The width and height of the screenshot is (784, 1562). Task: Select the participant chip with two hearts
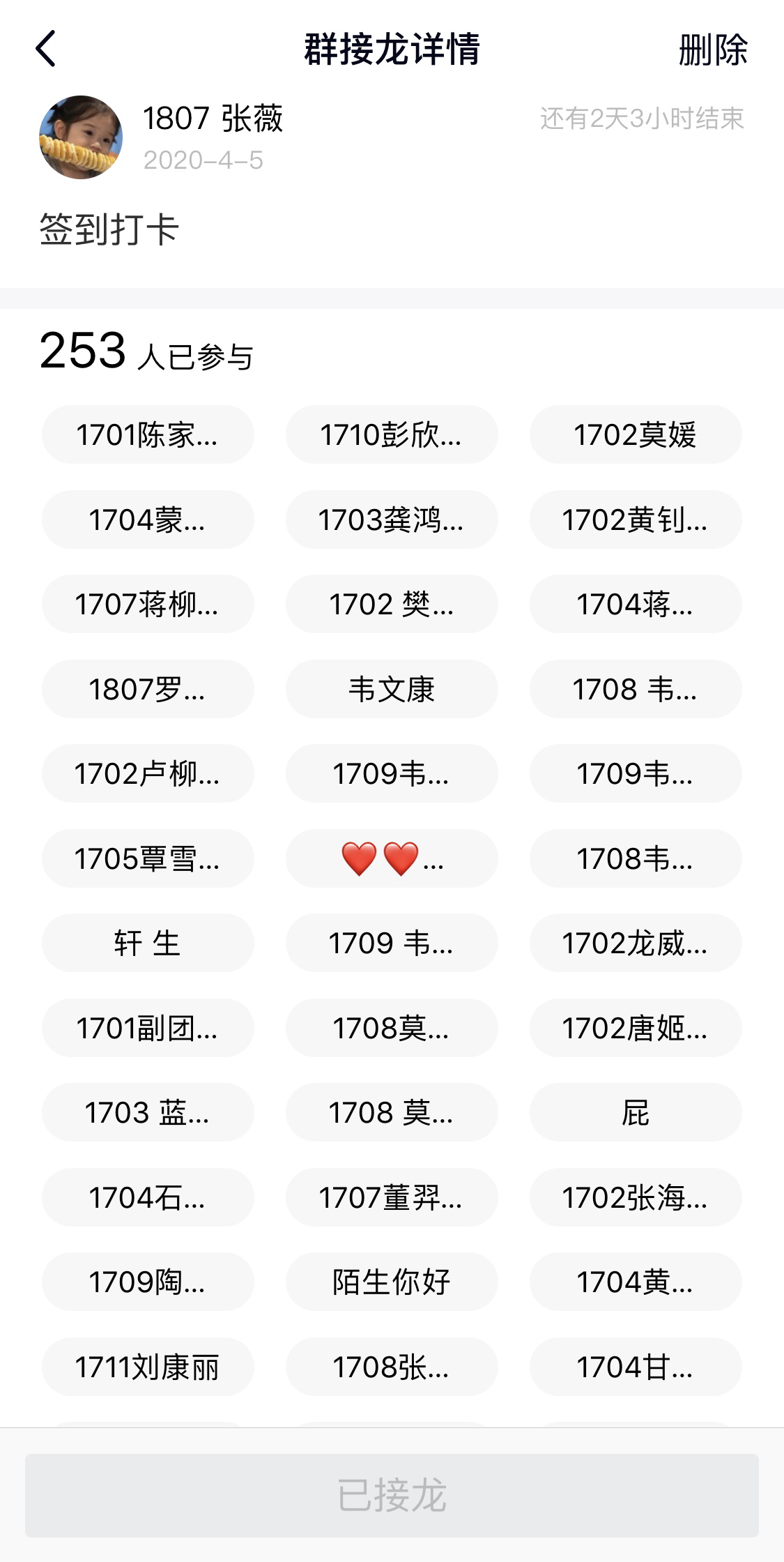(x=391, y=858)
